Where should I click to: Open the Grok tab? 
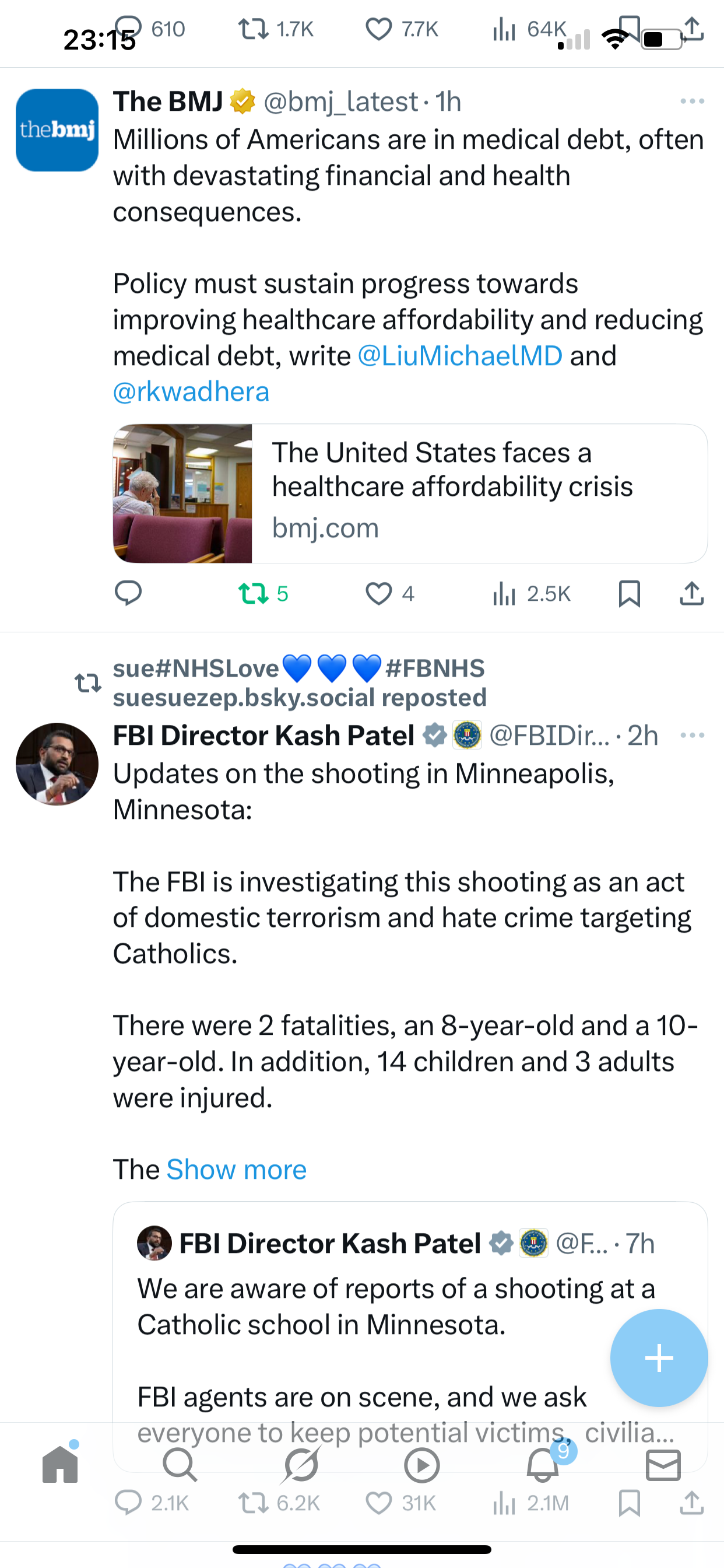pyautogui.click(x=301, y=1465)
